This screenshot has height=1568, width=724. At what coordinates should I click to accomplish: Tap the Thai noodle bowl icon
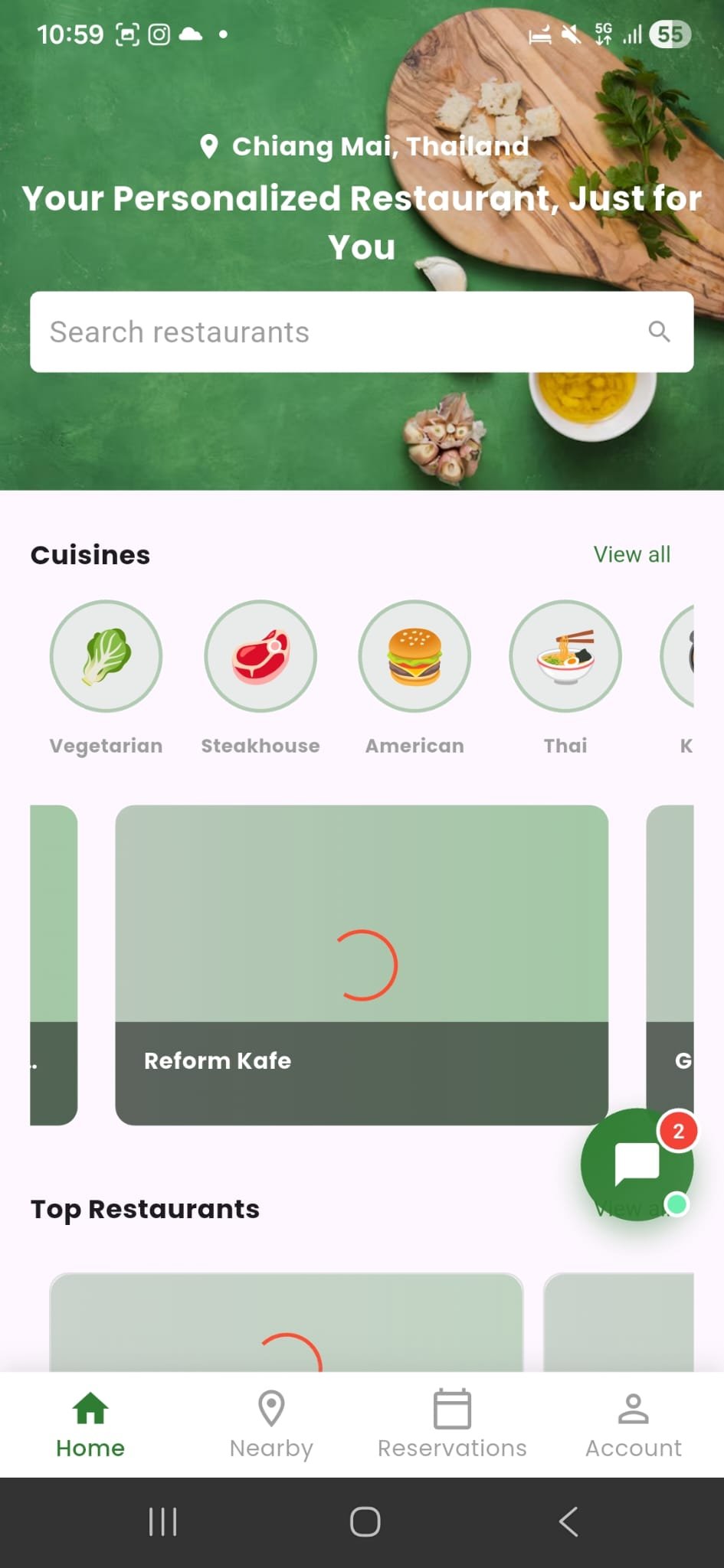(x=565, y=656)
